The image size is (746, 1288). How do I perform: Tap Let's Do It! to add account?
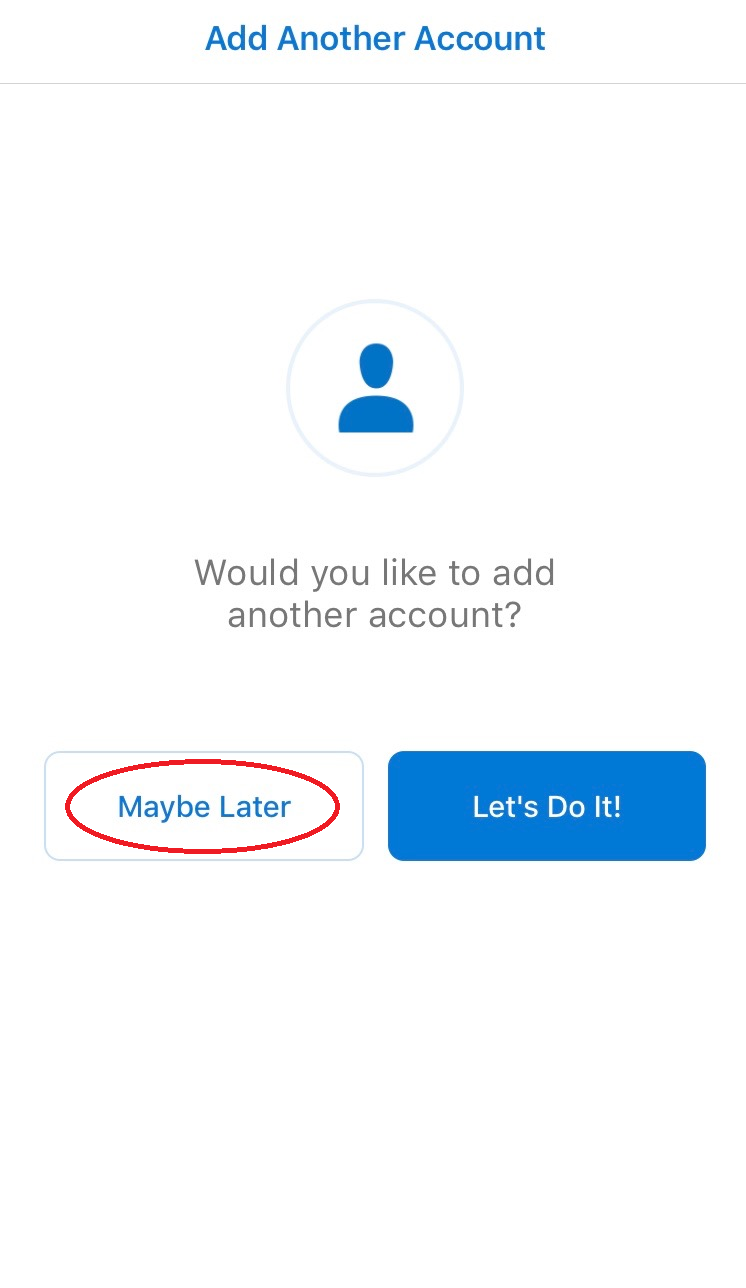click(547, 806)
